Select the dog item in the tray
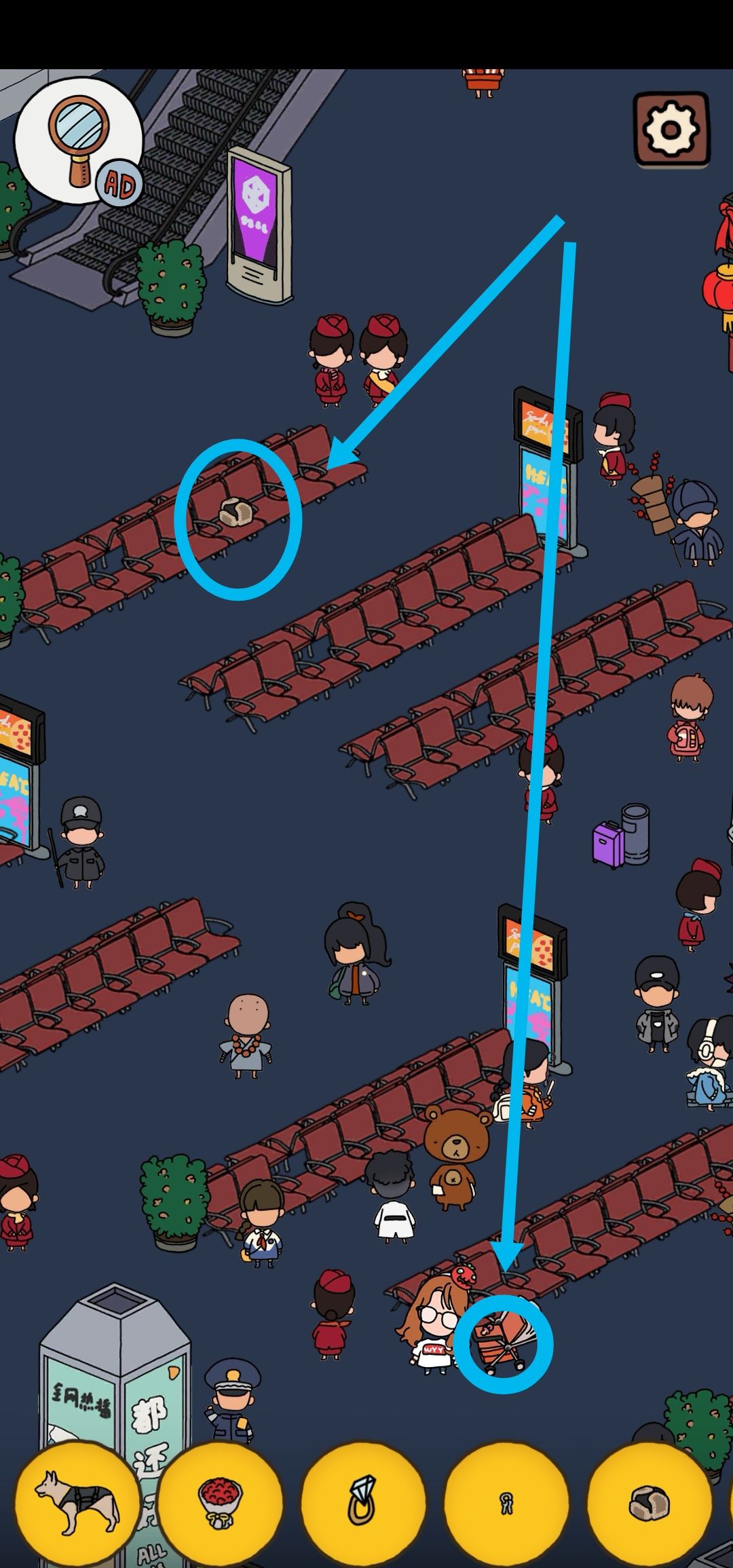 tap(77, 1504)
